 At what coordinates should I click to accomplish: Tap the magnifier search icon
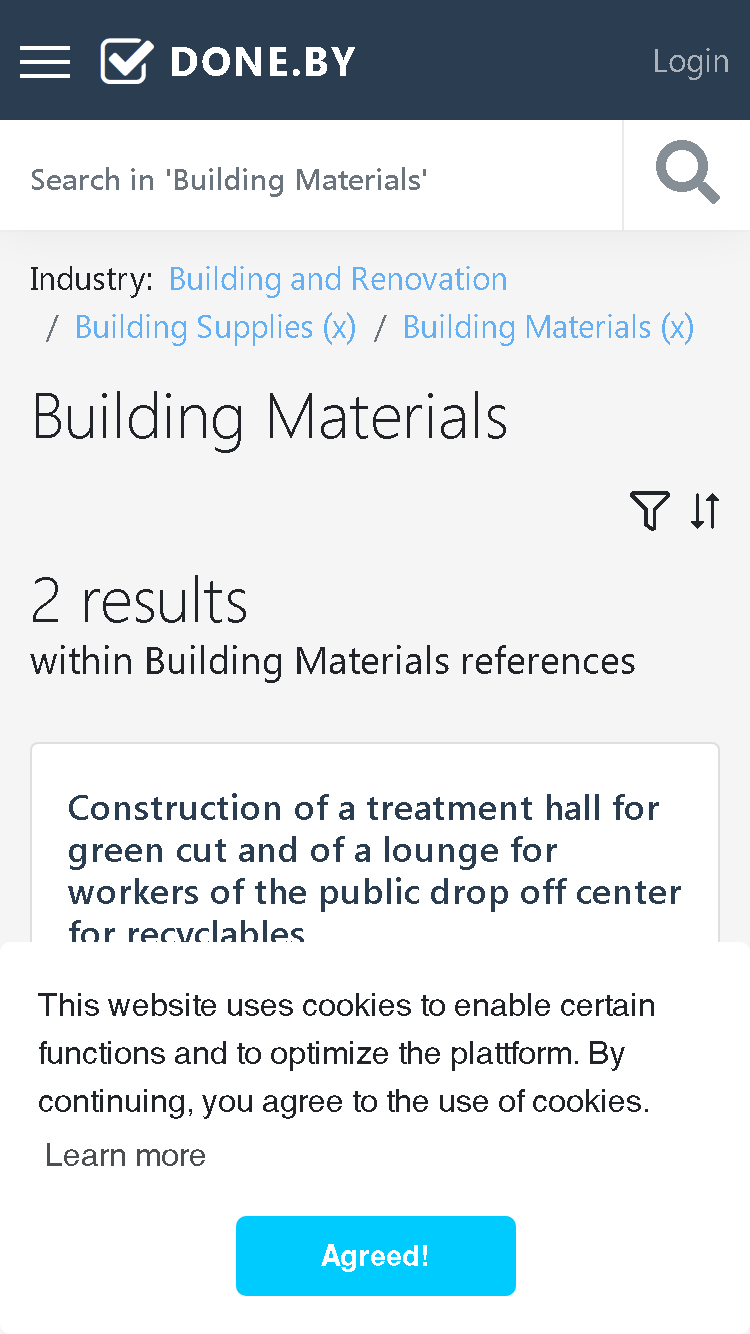coord(687,174)
